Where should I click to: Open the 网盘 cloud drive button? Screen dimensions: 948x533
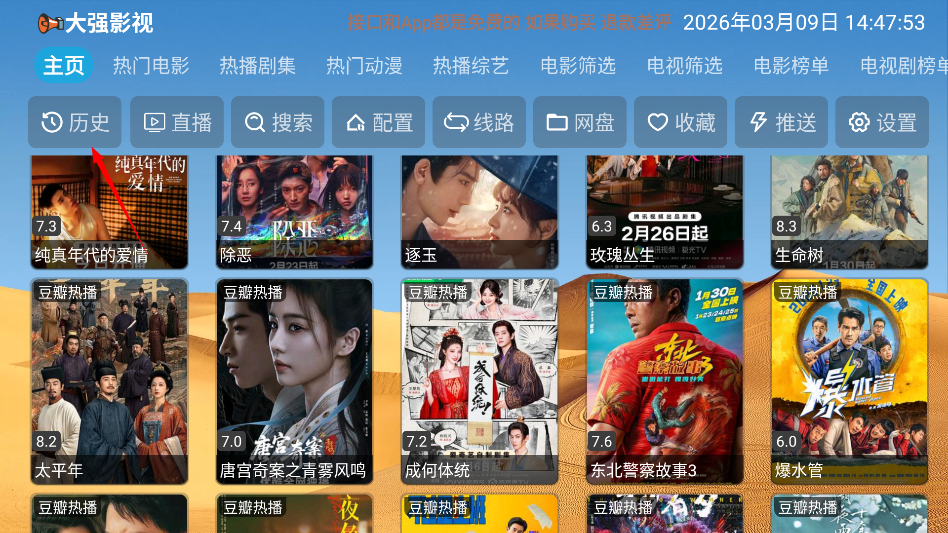click(580, 122)
